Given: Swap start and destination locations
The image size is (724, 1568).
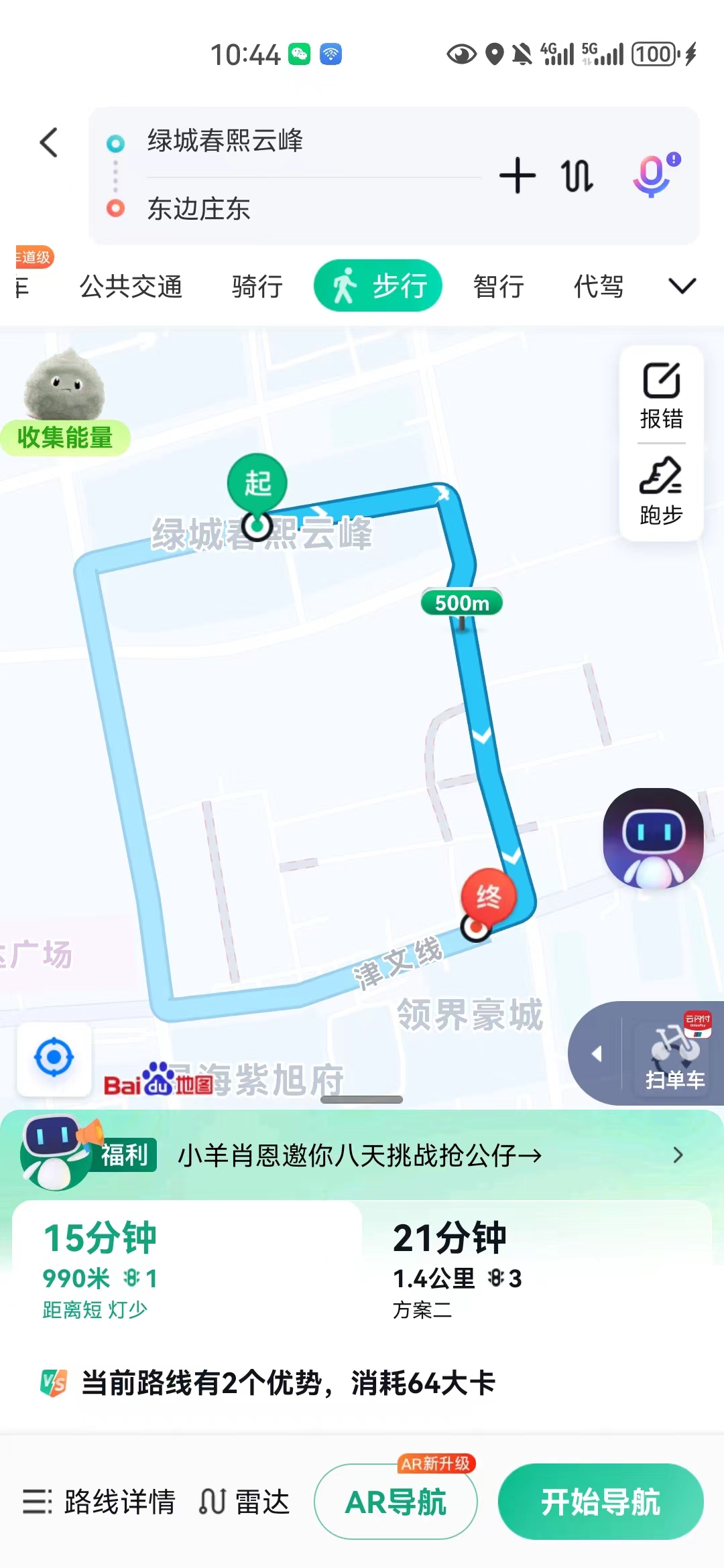Looking at the screenshot, I should pyautogui.click(x=577, y=176).
